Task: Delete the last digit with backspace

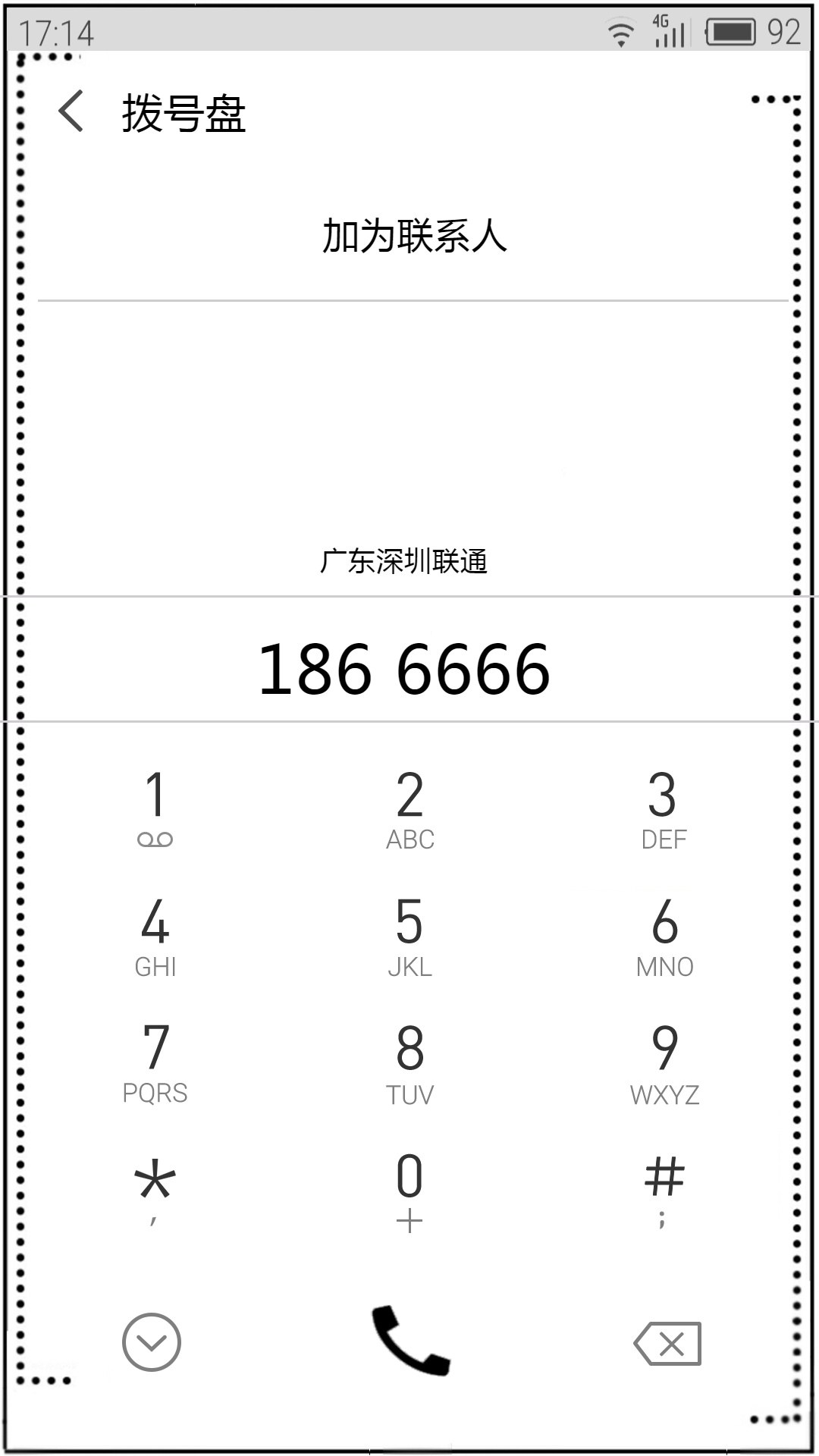Action: tap(668, 1343)
